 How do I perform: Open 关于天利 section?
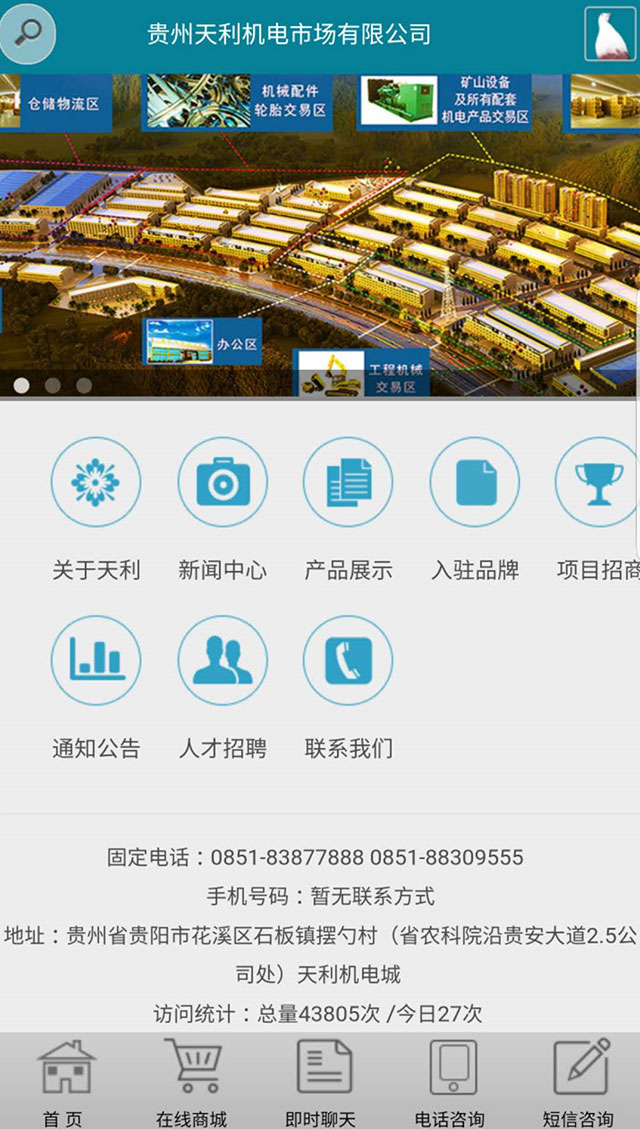pyautogui.click(x=96, y=483)
